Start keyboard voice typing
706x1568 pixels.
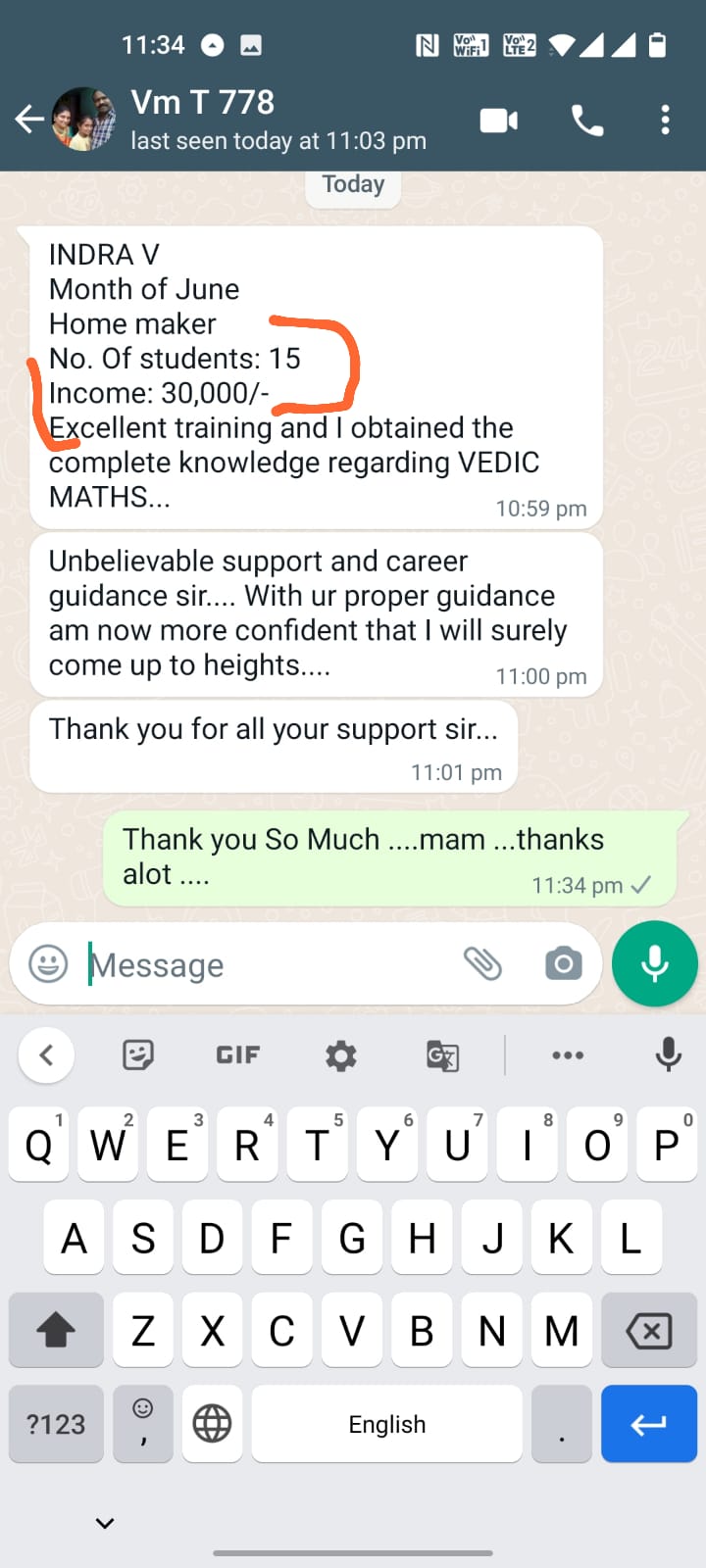[669, 1055]
